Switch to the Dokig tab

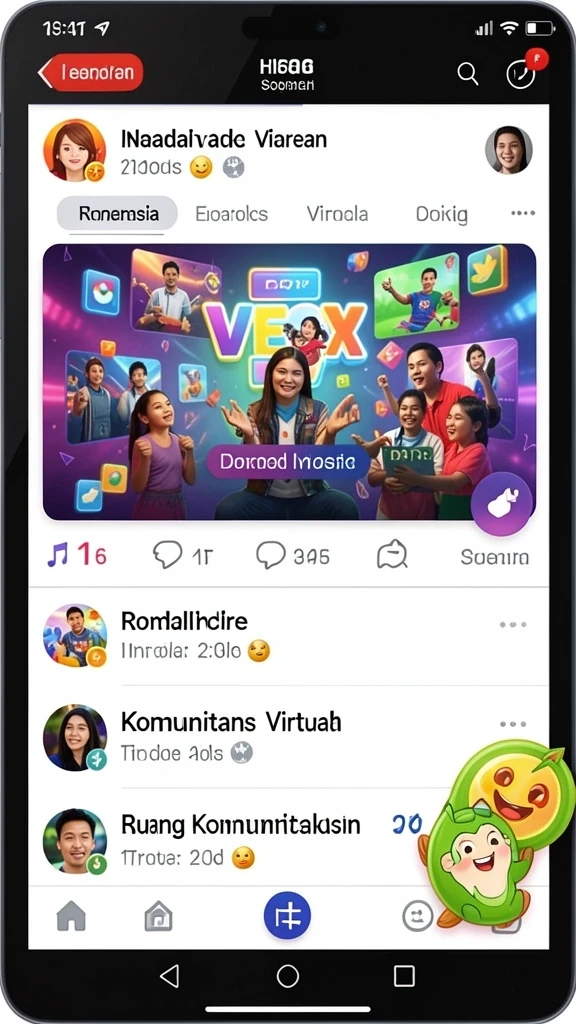(441, 214)
